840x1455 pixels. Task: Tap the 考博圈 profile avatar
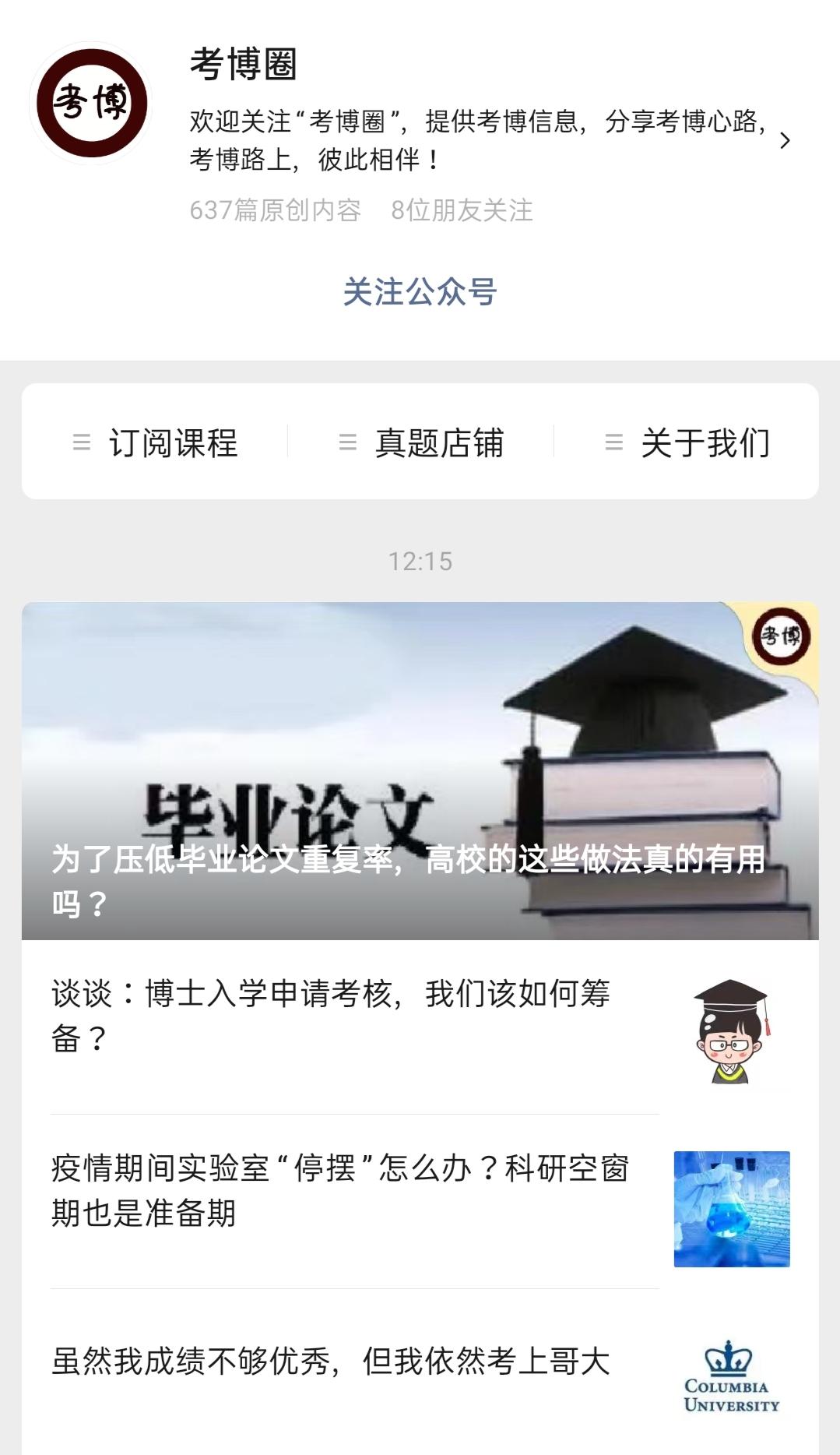coord(92,103)
